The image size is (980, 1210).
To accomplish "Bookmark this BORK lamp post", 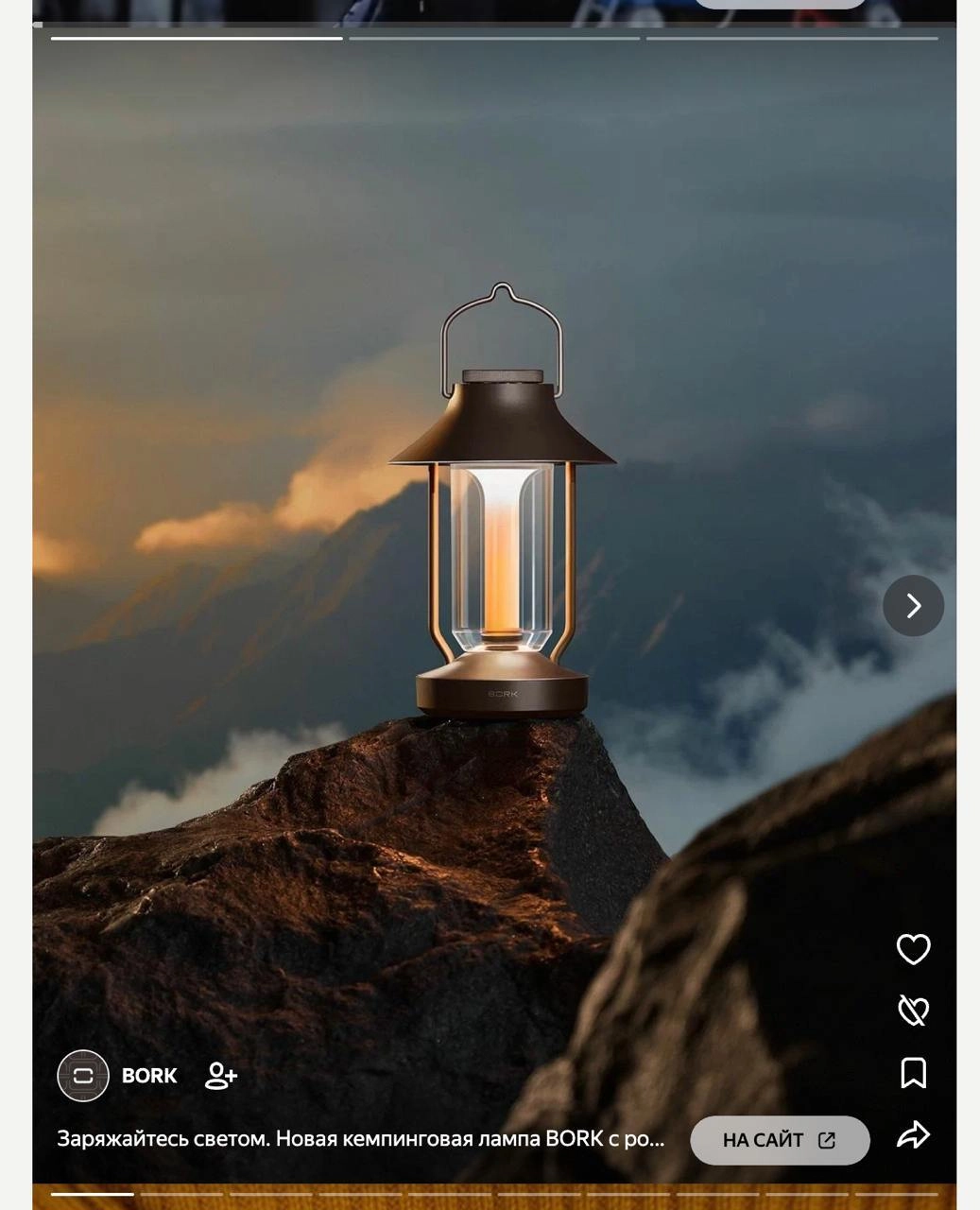I will (913, 1073).
